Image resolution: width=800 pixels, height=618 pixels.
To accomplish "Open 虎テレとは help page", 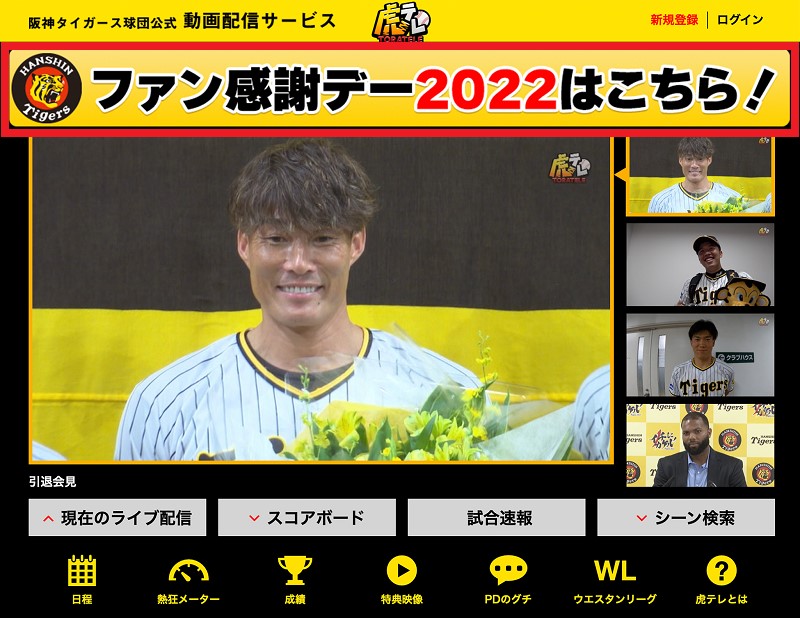I will click(x=721, y=579).
